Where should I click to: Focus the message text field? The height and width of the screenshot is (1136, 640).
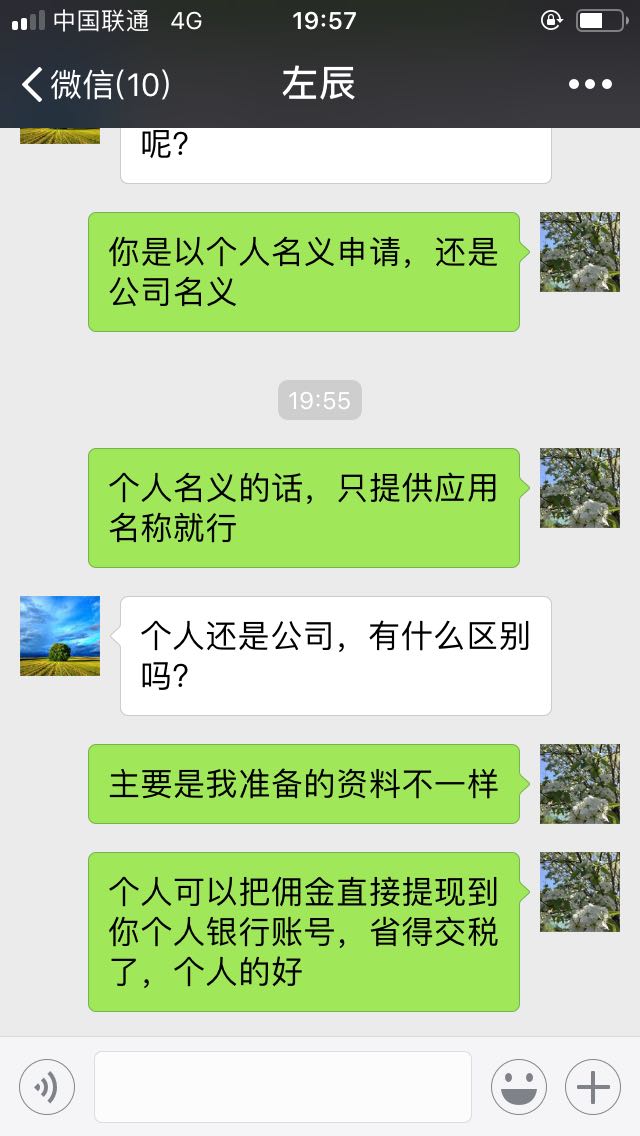[x=282, y=1086]
